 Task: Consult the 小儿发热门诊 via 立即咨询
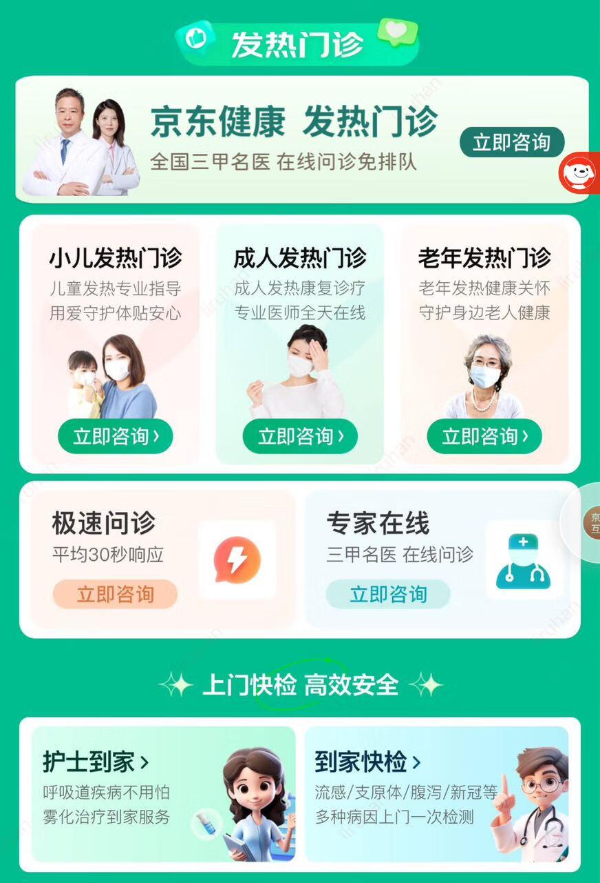pos(116,436)
